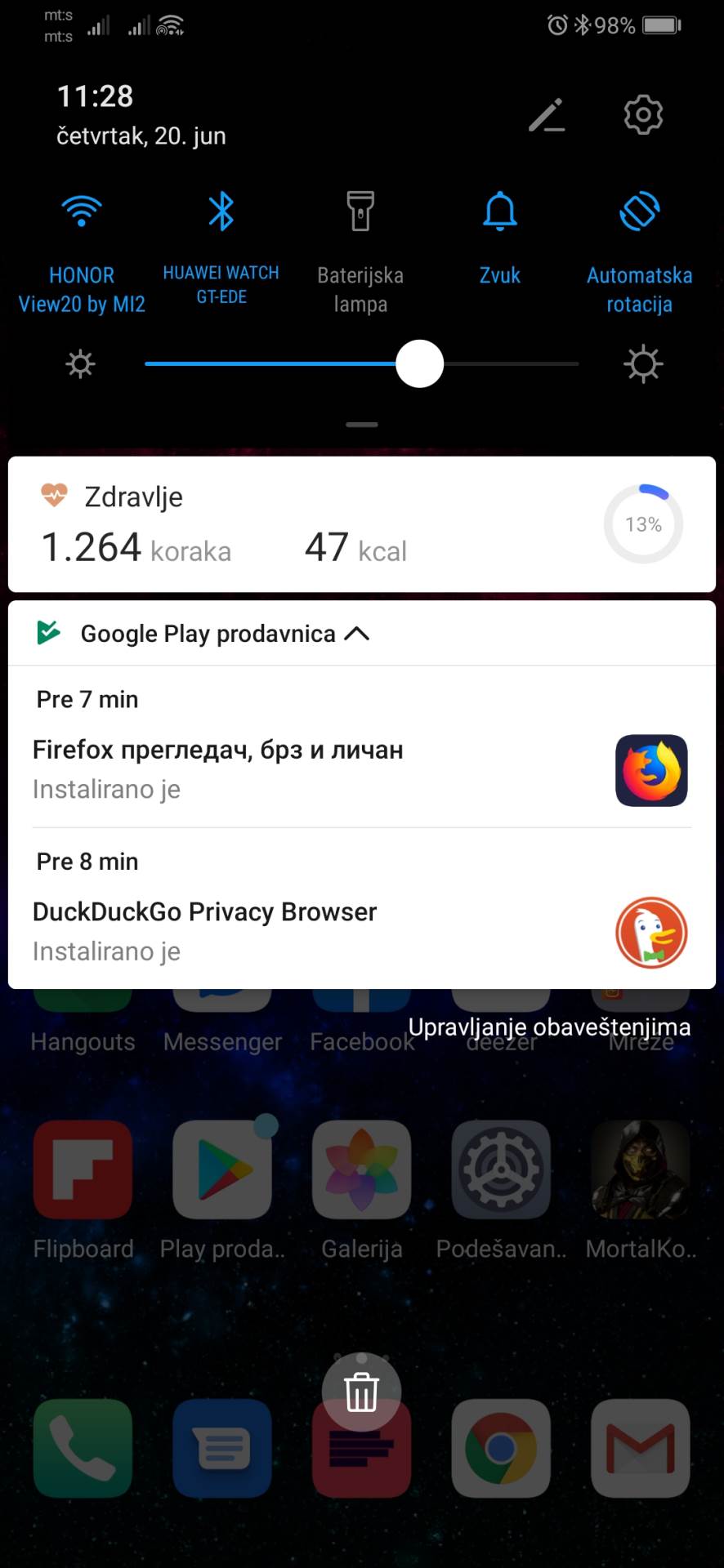This screenshot has width=724, height=1568.
Task: Disable Automatska rotacija
Action: (639, 212)
